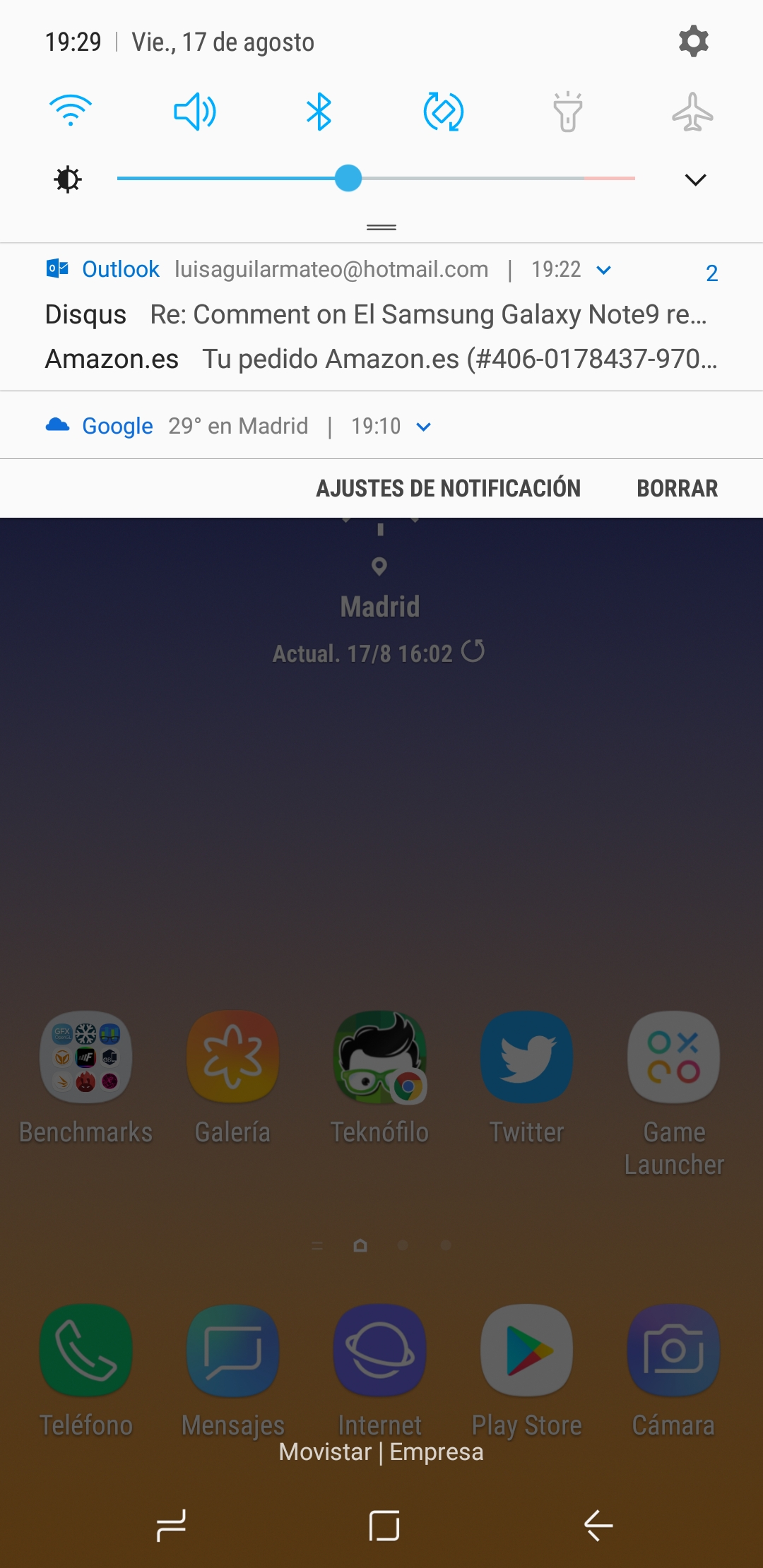
Task: Open Ajustes de notificación
Action: pyautogui.click(x=448, y=488)
